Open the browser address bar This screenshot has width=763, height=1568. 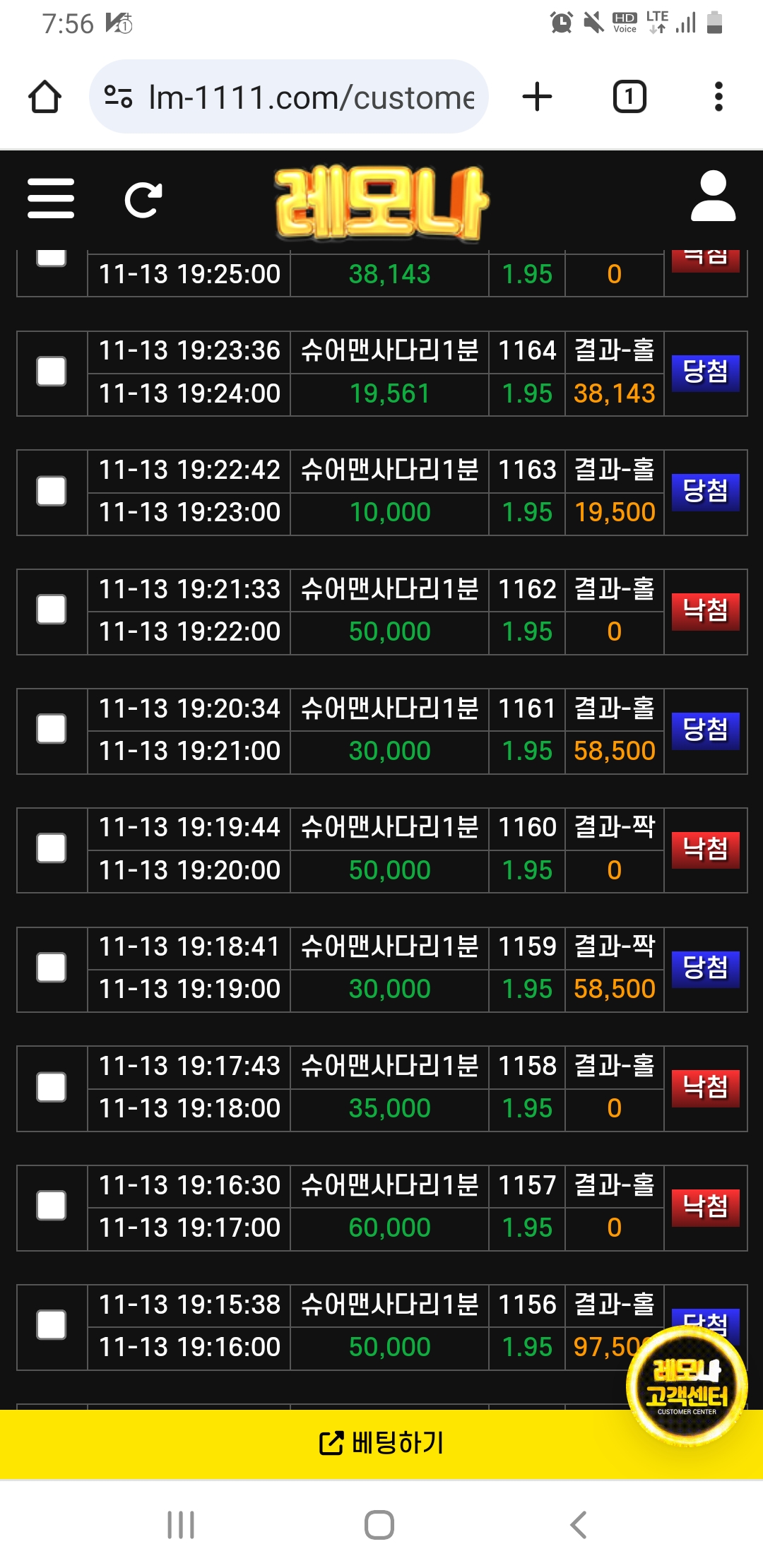[289, 97]
